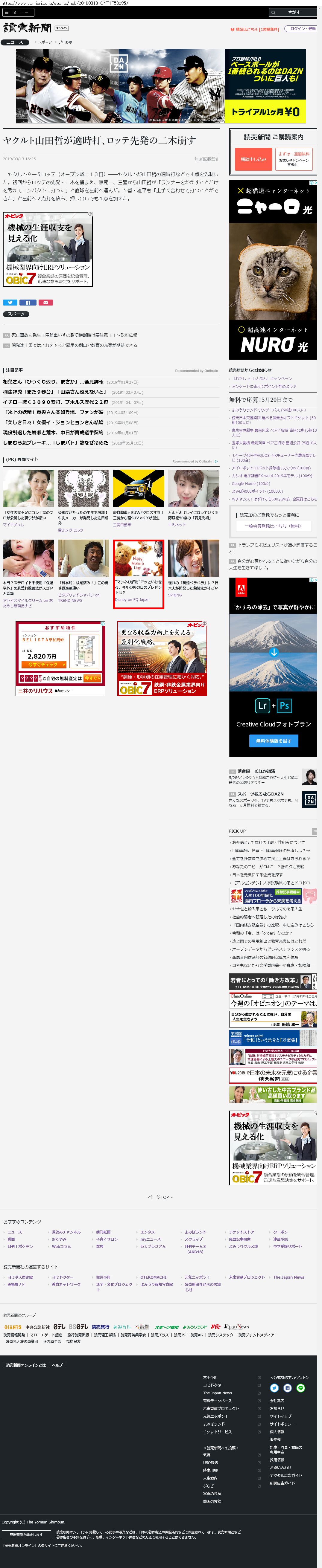The width and height of the screenshot is (322, 1568).
Task: Tap 一般会員登録はこちら（無料） button
Action: 273,526
